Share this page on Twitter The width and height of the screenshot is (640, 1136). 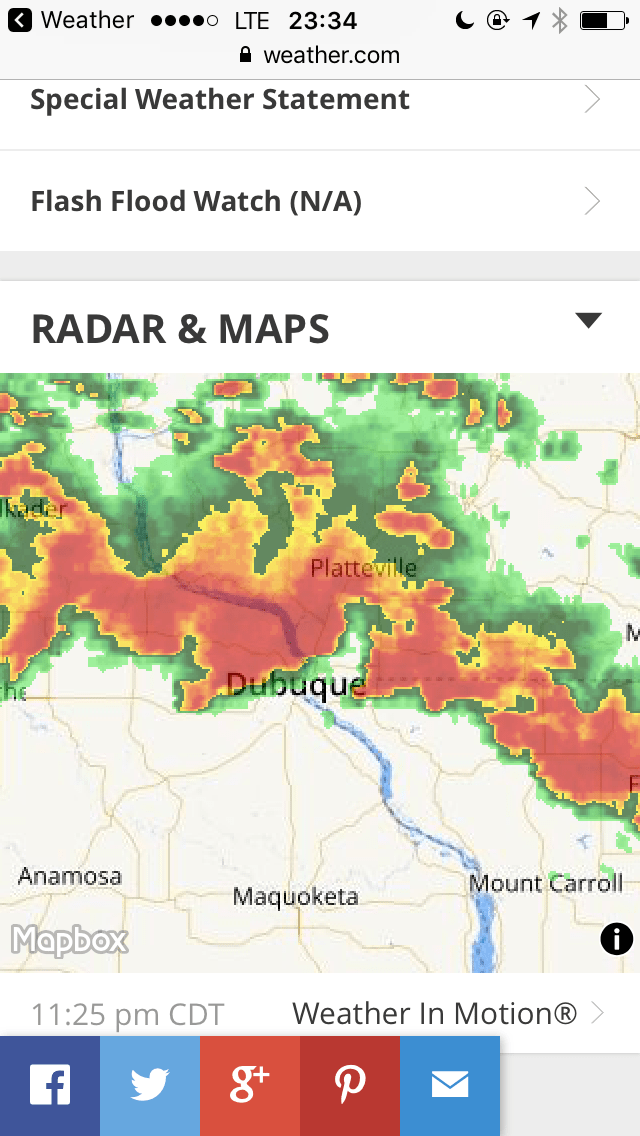click(x=150, y=1085)
